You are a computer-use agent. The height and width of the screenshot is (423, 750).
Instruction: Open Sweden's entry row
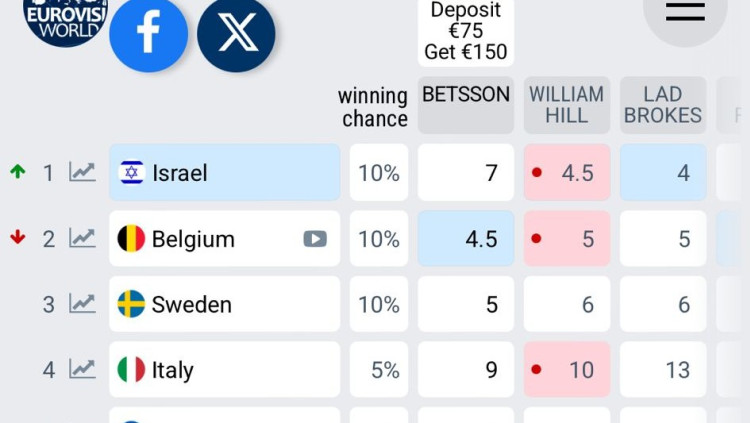(x=225, y=304)
